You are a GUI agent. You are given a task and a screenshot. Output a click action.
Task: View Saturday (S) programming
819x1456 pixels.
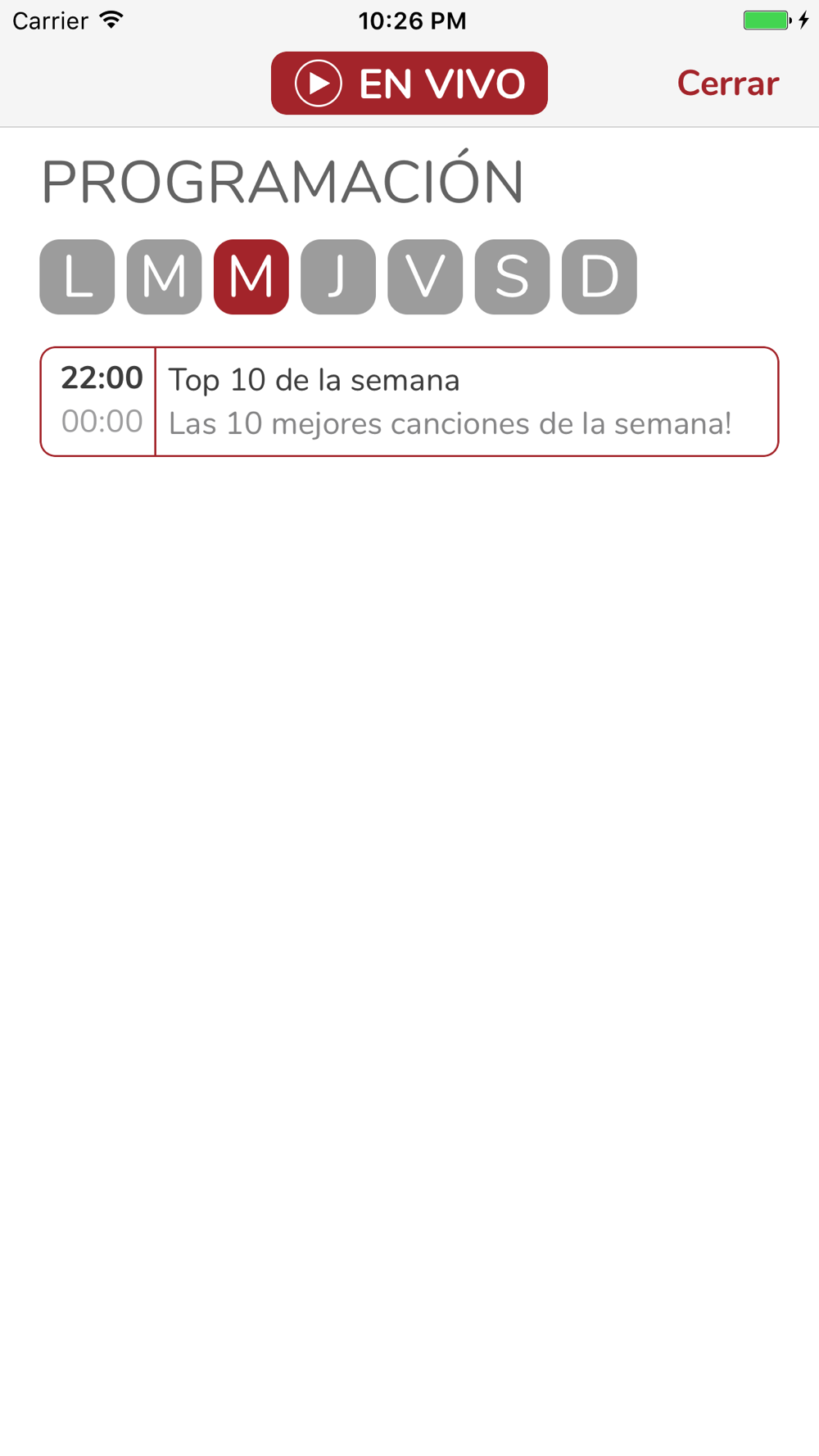coord(512,277)
